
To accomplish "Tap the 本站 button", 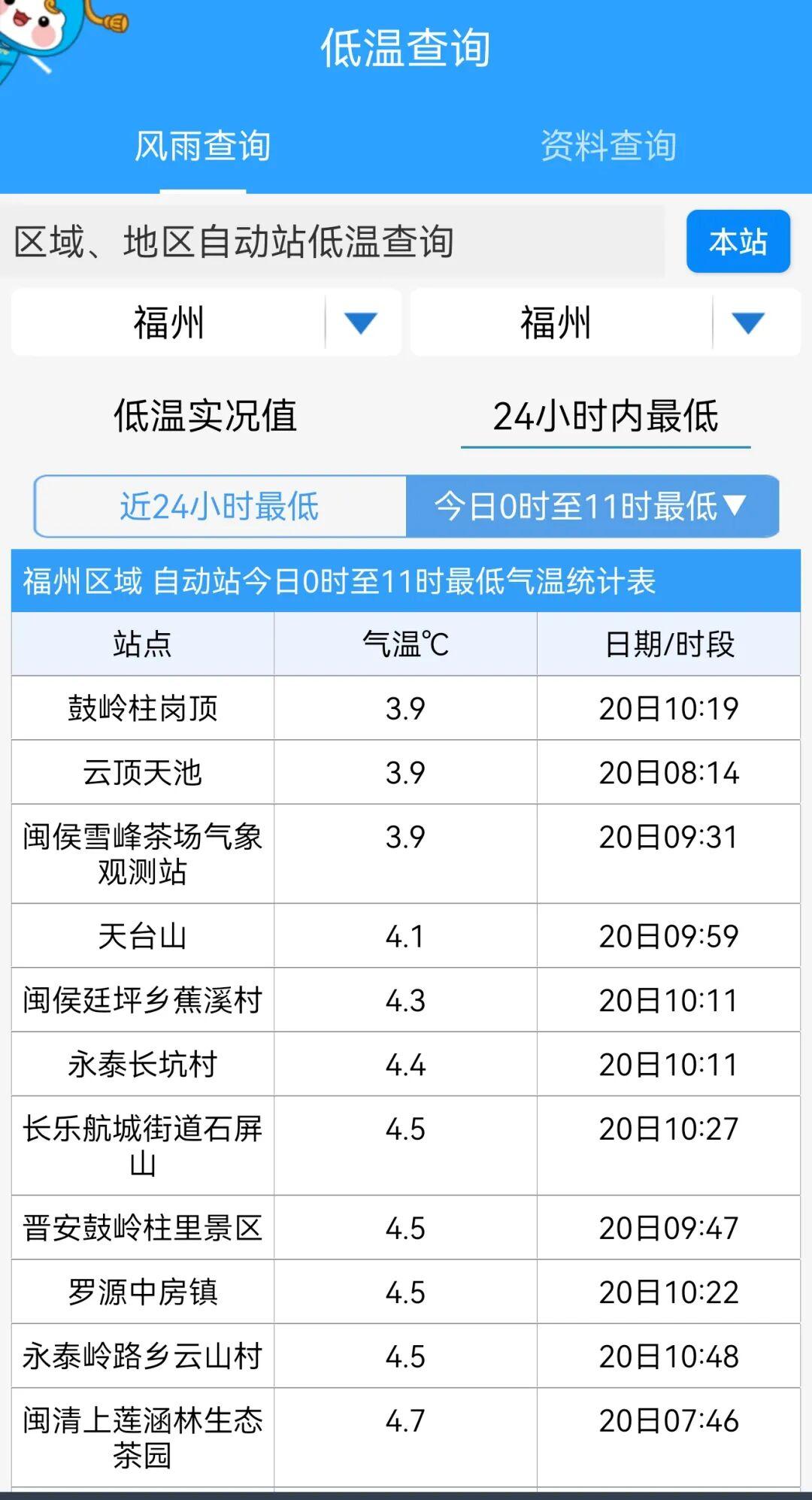I will click(738, 242).
